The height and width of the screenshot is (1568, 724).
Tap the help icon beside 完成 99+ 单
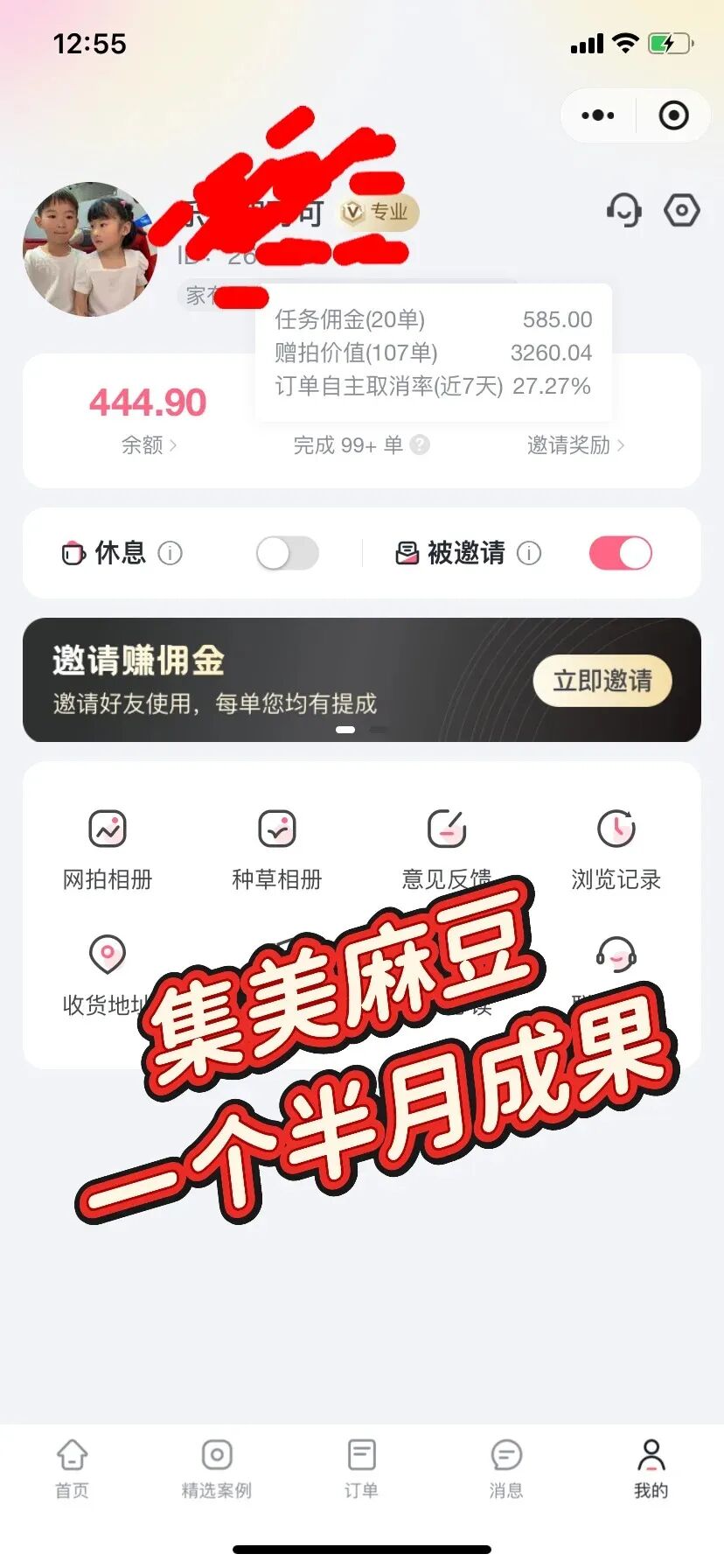pos(420,444)
